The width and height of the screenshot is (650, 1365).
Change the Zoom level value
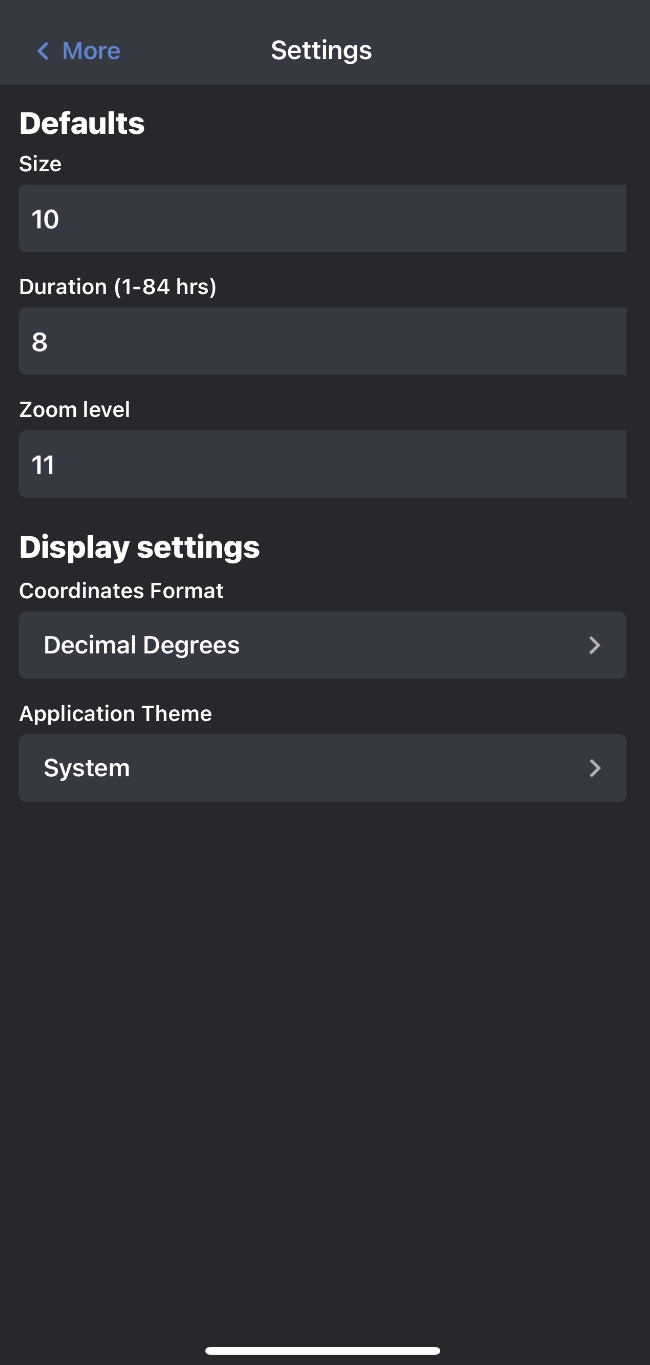[322, 465]
